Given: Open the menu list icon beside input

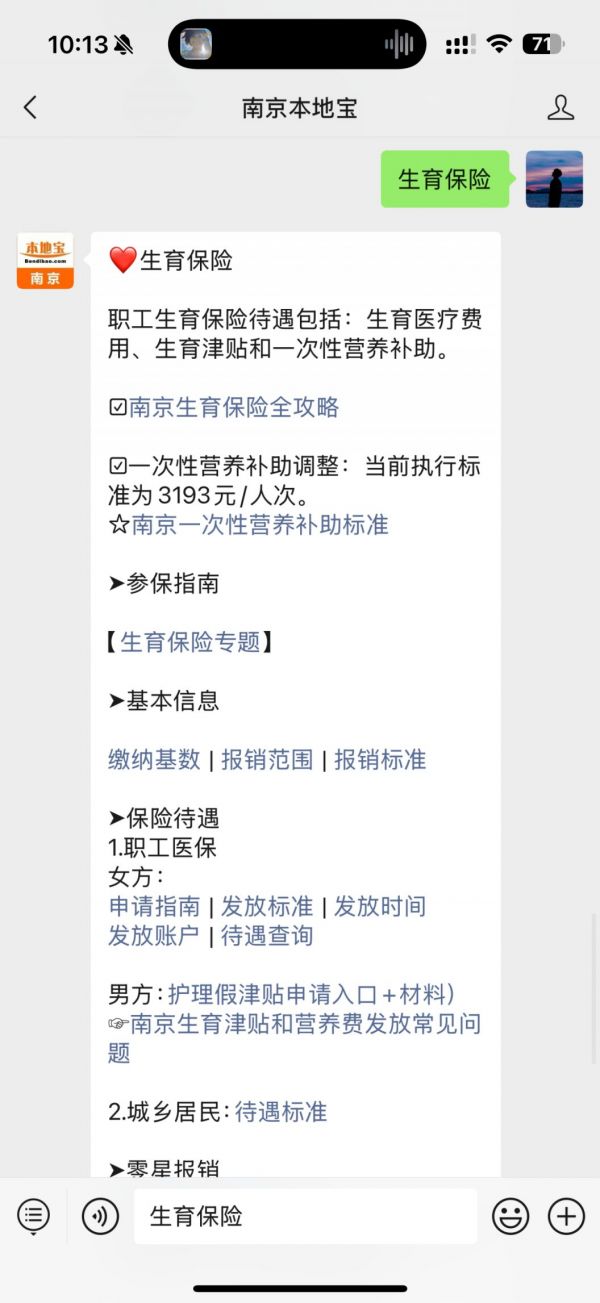Looking at the screenshot, I should pos(33,1216).
